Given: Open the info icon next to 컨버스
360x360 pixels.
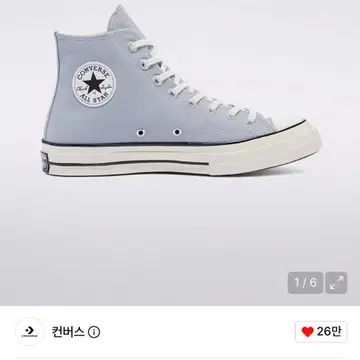Looking at the screenshot, I should [94, 332].
